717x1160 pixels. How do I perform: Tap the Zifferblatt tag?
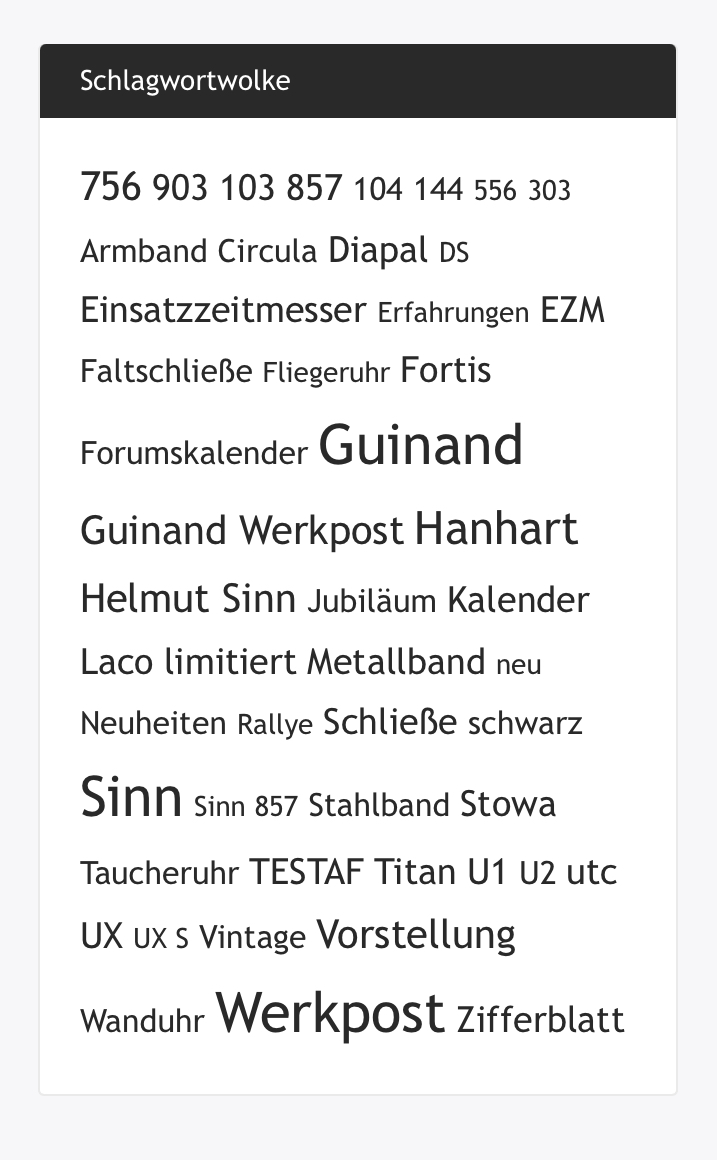click(540, 1020)
